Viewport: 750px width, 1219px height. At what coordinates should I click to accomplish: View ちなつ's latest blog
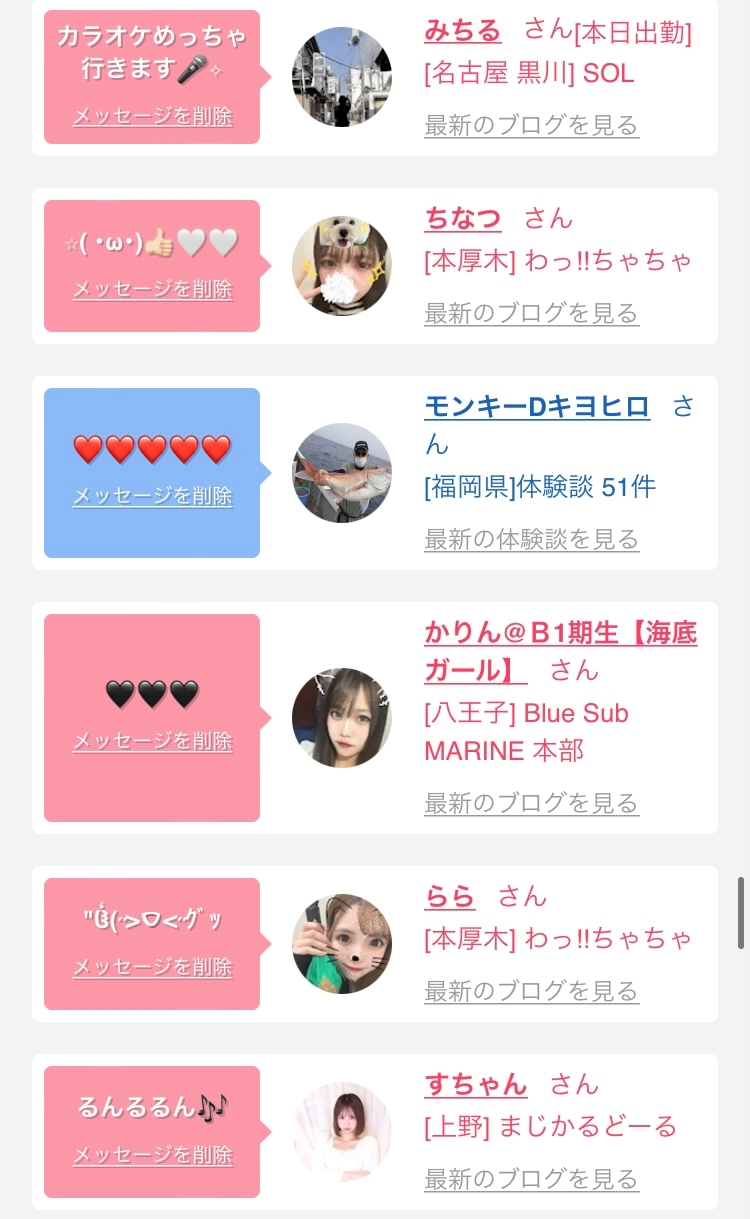[531, 313]
